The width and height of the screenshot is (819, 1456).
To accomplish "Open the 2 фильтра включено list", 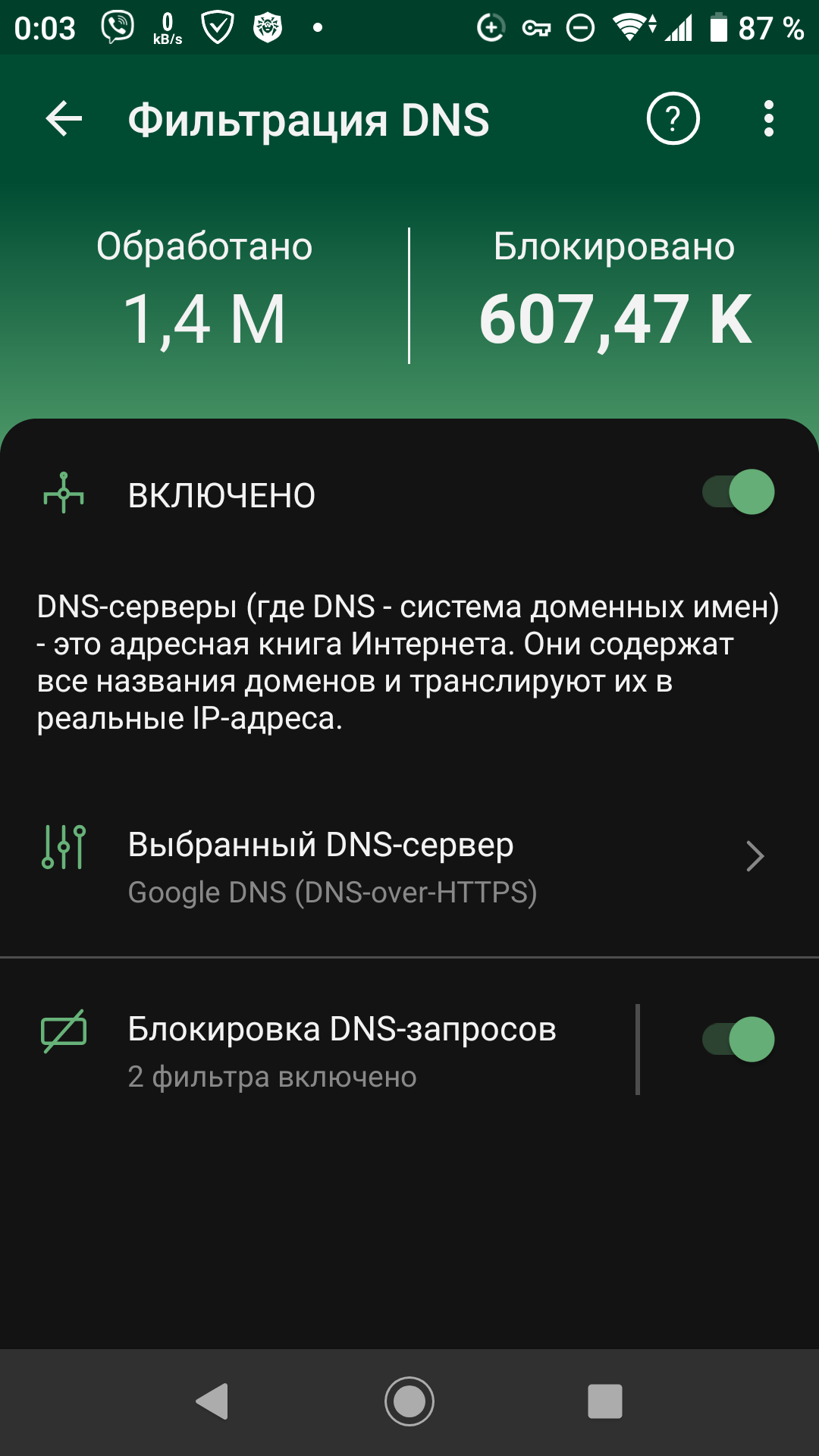I will (x=271, y=1075).
